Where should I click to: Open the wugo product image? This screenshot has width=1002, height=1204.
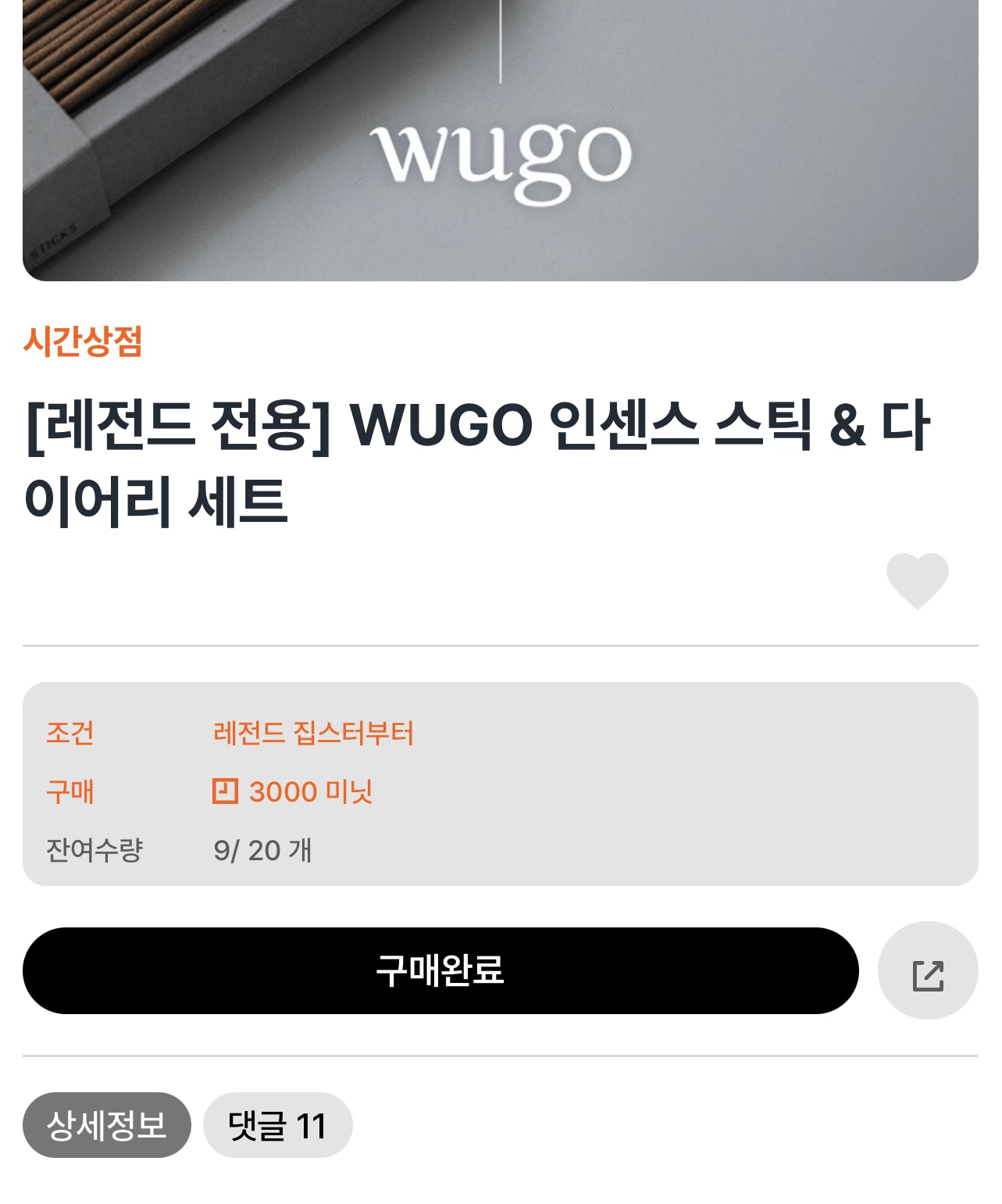pyautogui.click(x=501, y=141)
